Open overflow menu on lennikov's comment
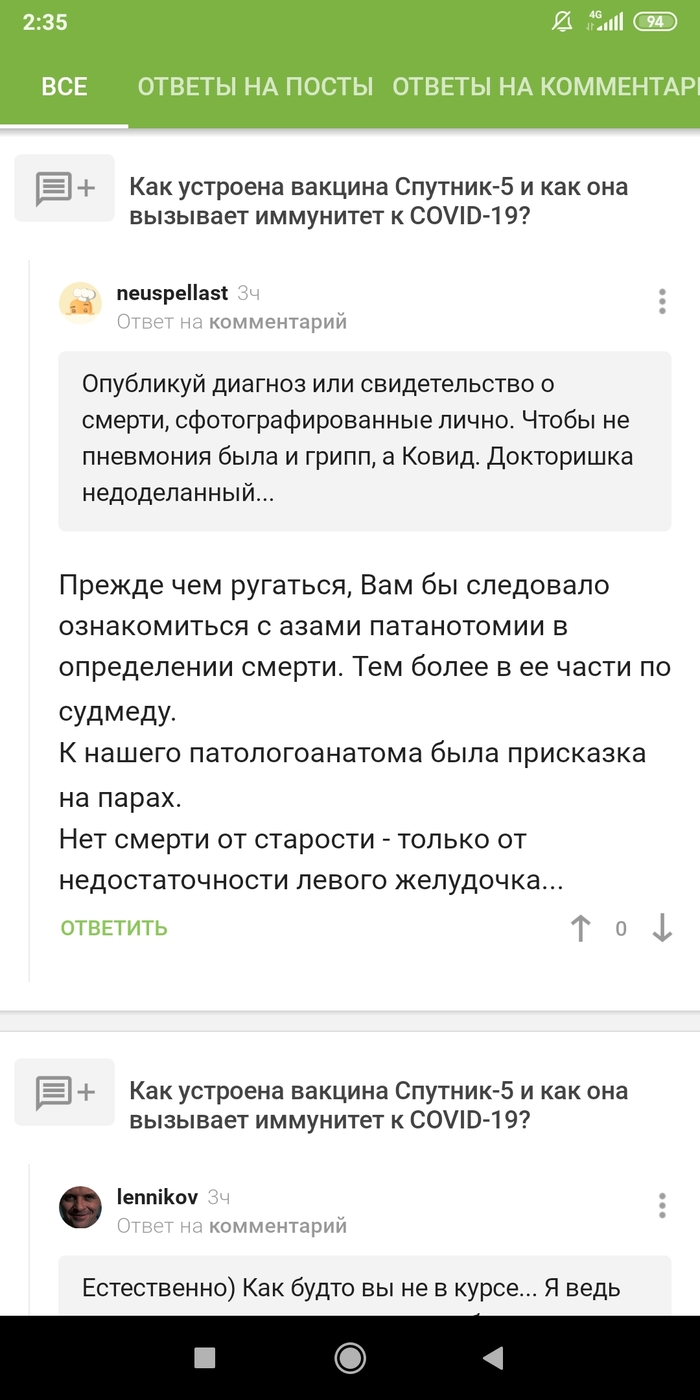Viewport: 700px width, 1400px height. [662, 1206]
